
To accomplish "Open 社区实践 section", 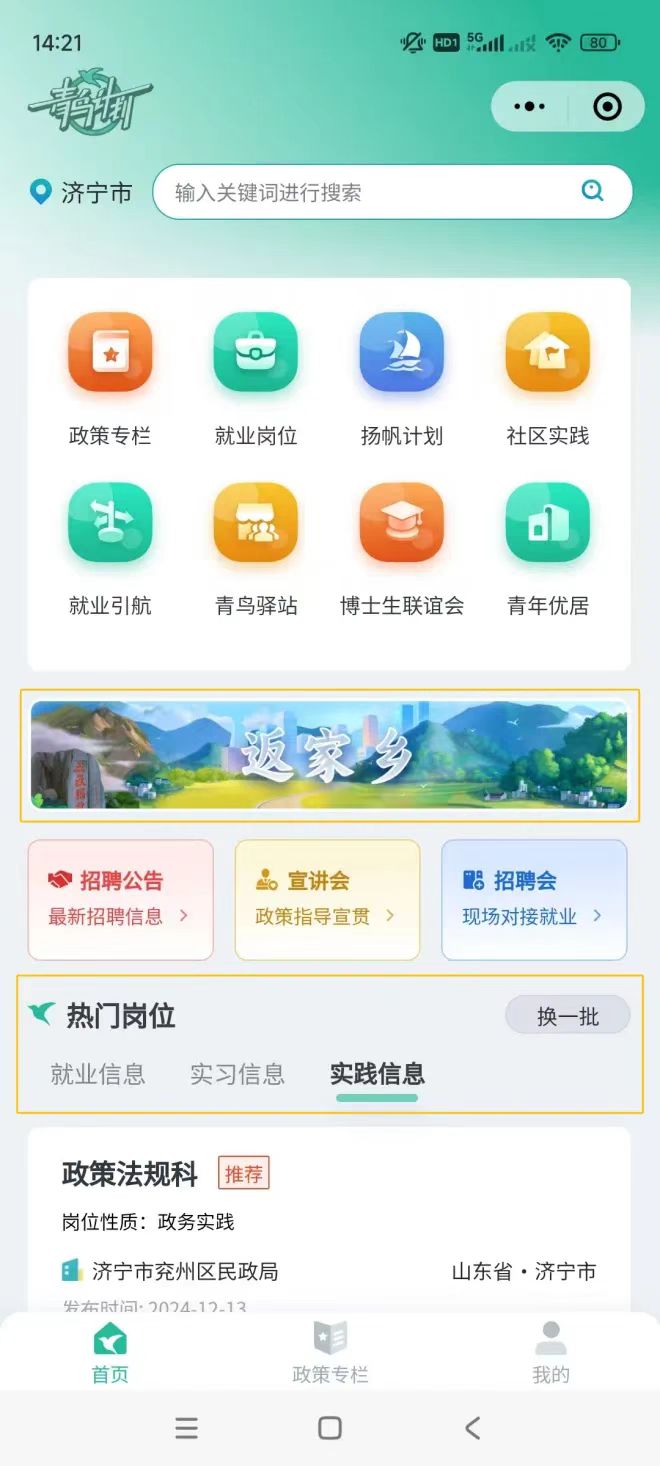I will (x=547, y=355).
